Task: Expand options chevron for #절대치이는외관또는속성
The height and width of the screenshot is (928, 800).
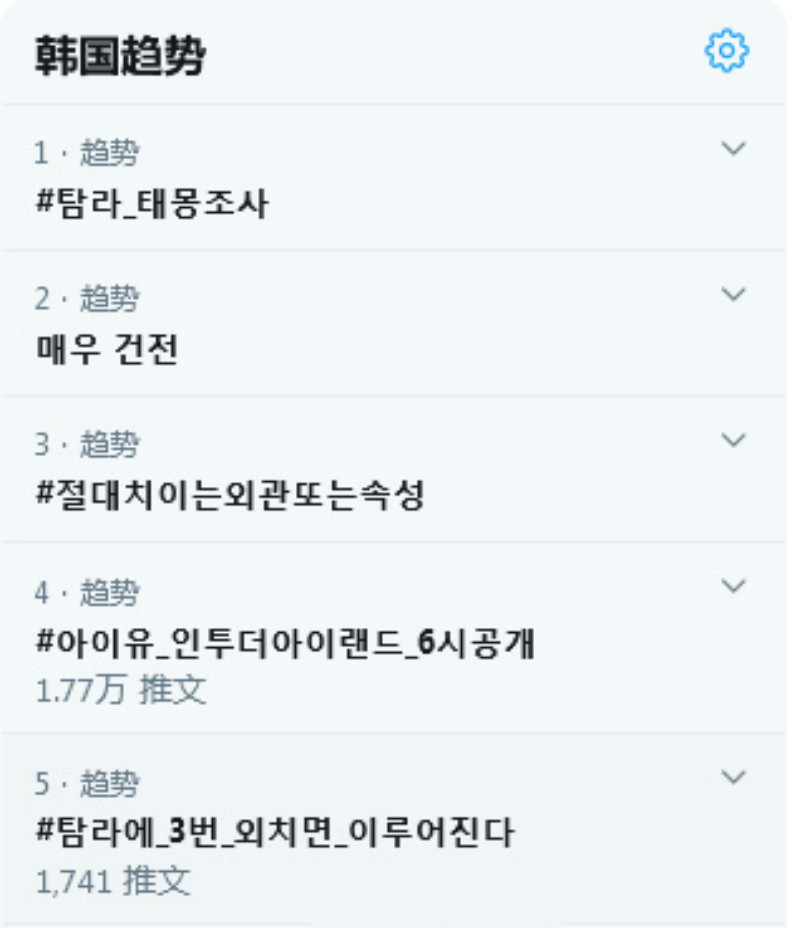Action: 733,440
